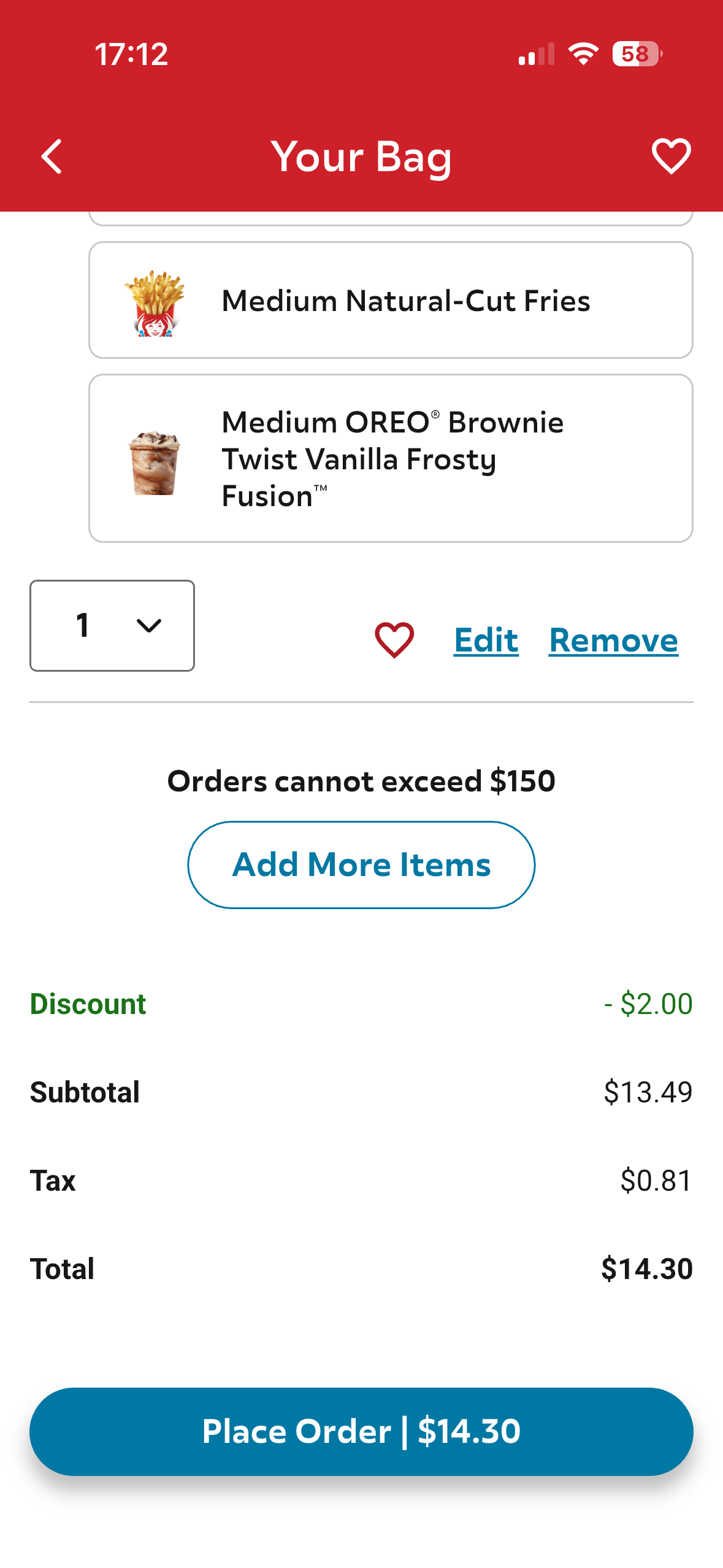Open Medium Natural-Cut Fries item
The width and height of the screenshot is (723, 1568).
click(x=391, y=301)
